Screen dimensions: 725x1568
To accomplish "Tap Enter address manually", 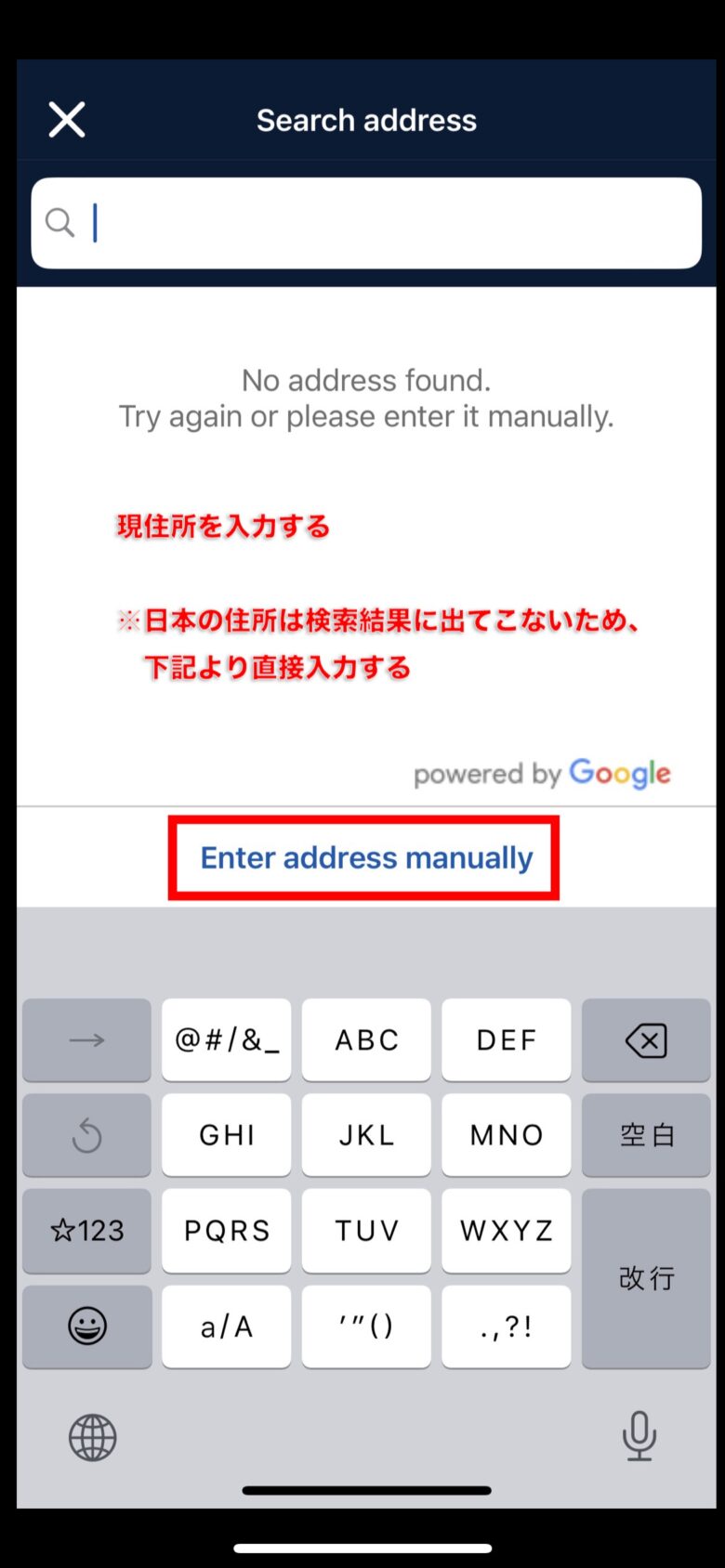I will pyautogui.click(x=366, y=857).
